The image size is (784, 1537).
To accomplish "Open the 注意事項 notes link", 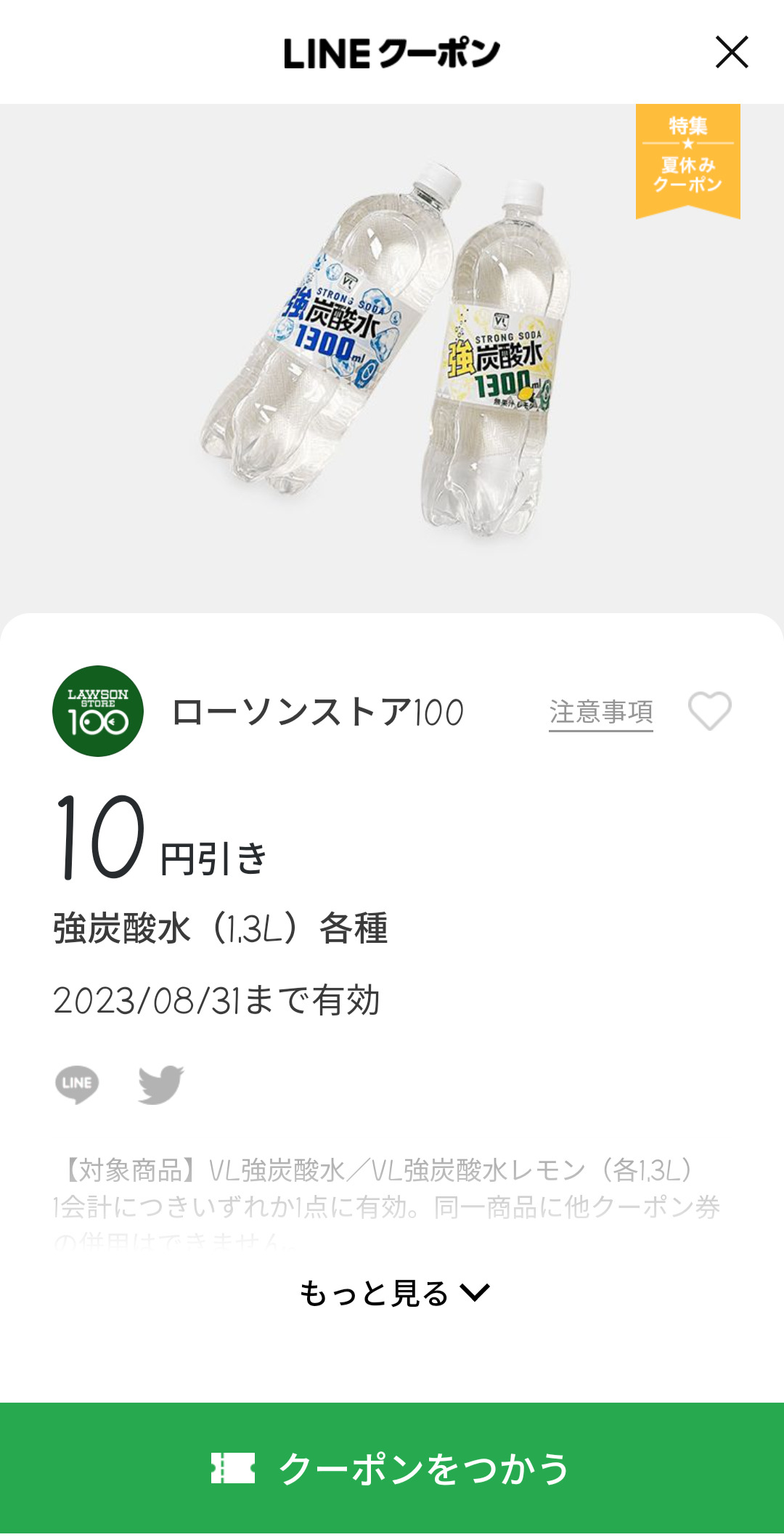I will (x=600, y=712).
